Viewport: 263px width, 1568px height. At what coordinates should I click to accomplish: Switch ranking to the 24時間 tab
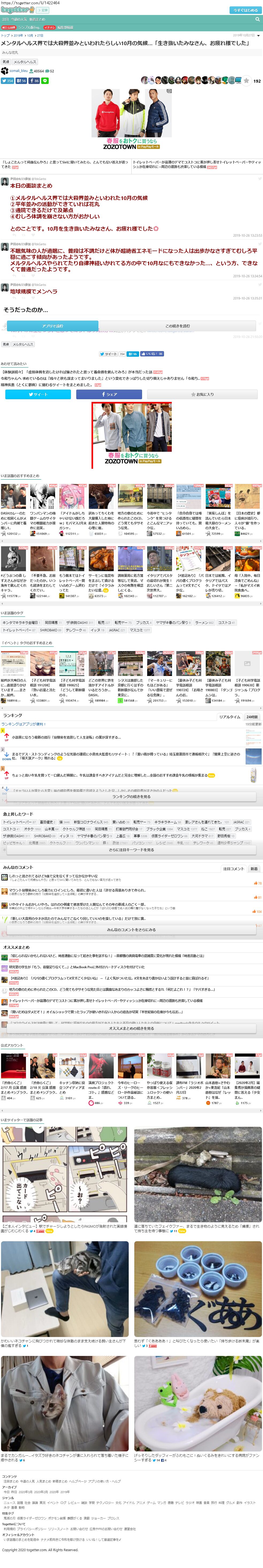point(251,717)
